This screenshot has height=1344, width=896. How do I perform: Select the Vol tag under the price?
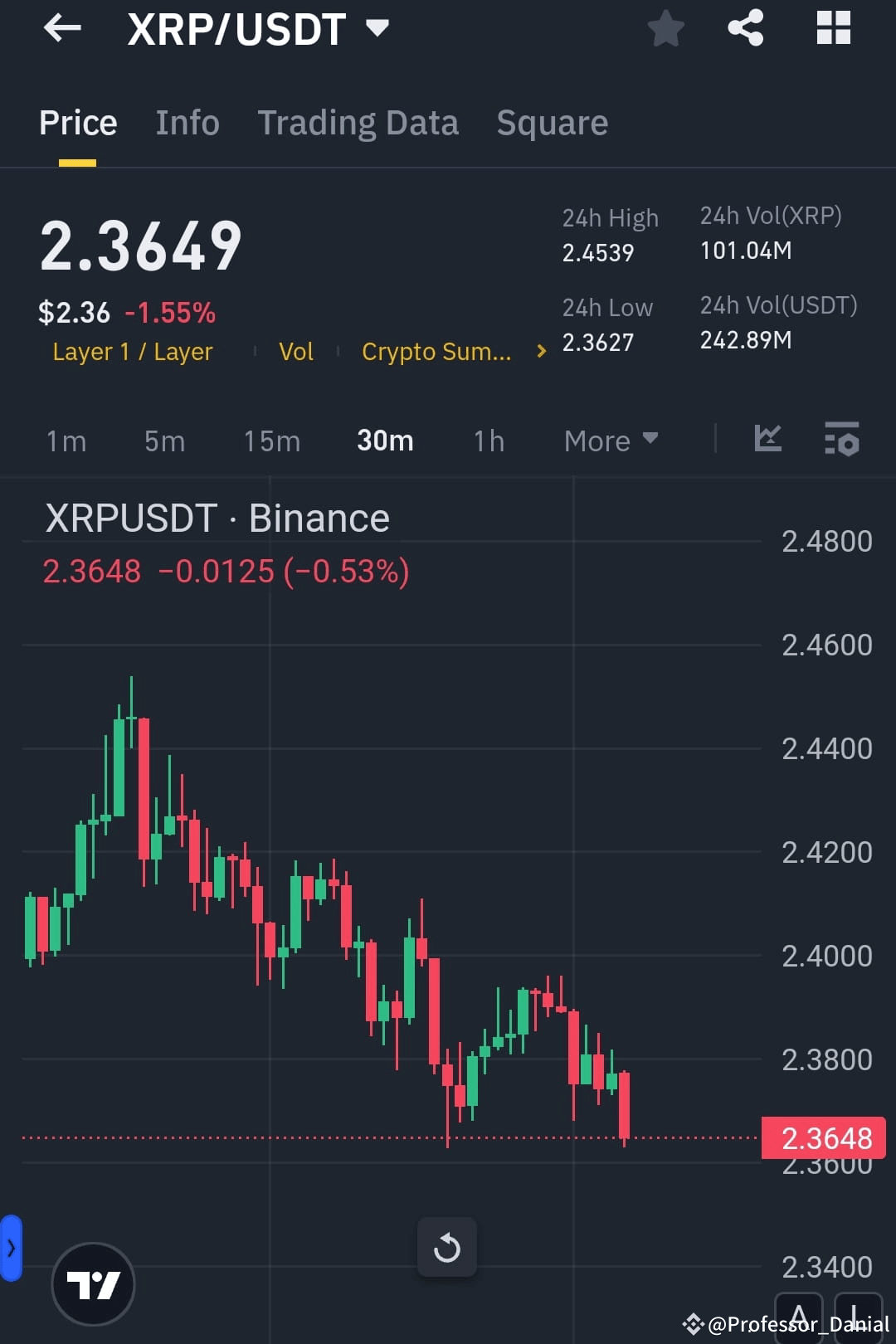295,351
